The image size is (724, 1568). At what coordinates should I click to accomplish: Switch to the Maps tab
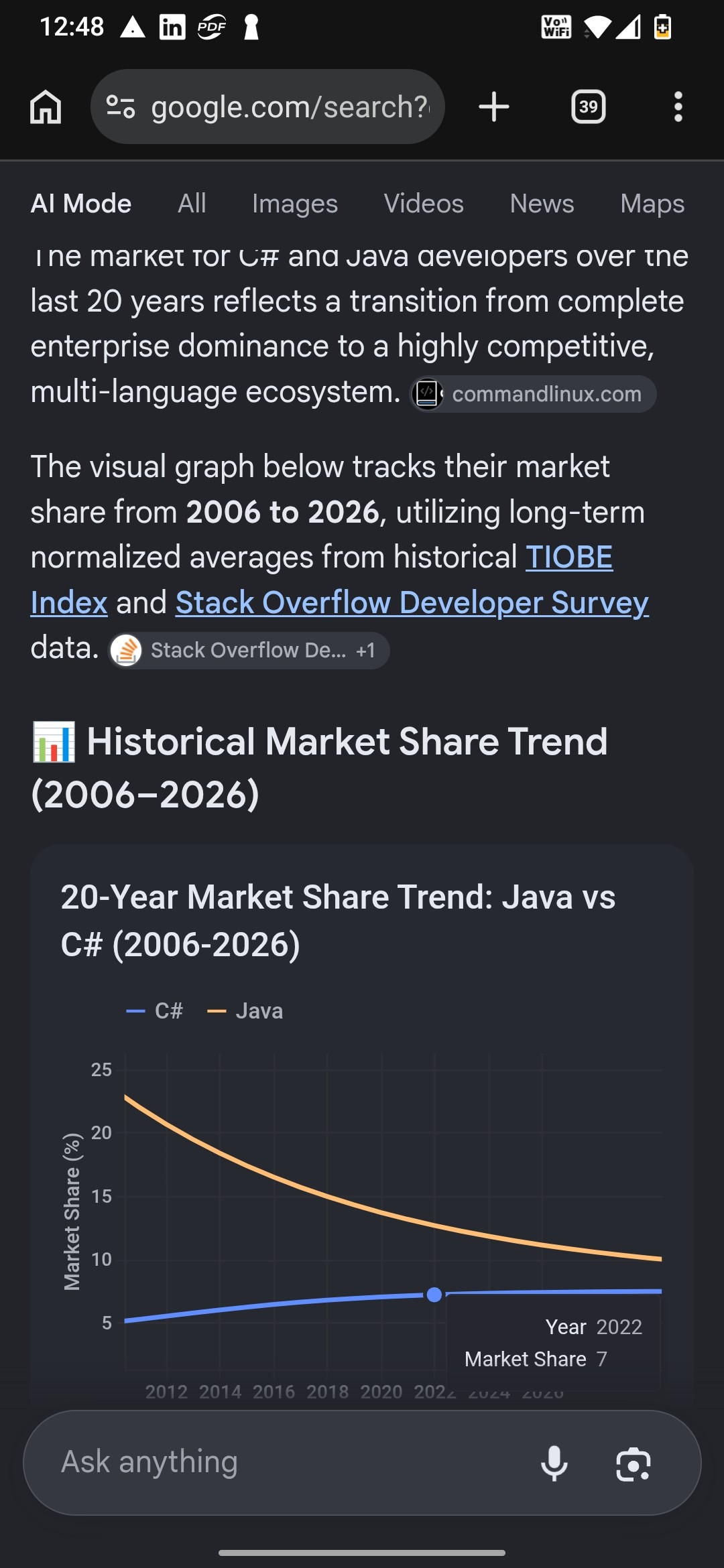click(x=652, y=204)
